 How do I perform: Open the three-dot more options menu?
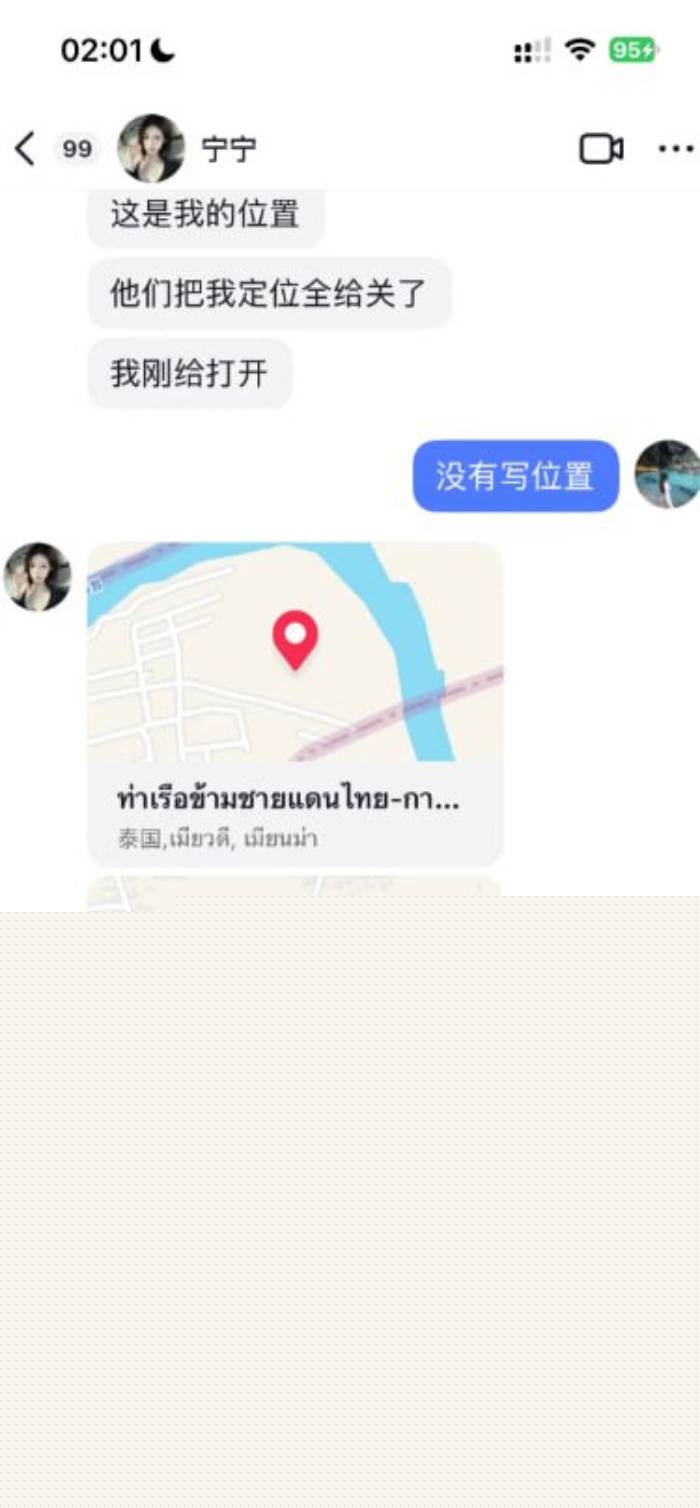point(676,150)
